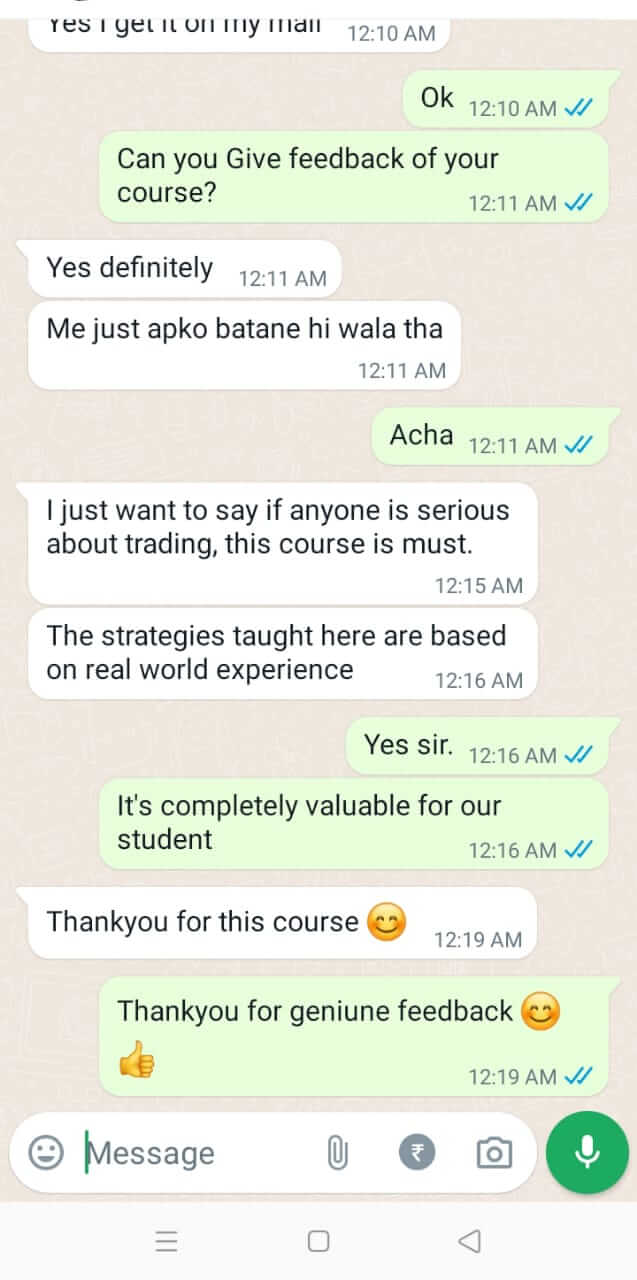Open the camera from message bar
This screenshot has width=637, height=1280.
point(493,1153)
